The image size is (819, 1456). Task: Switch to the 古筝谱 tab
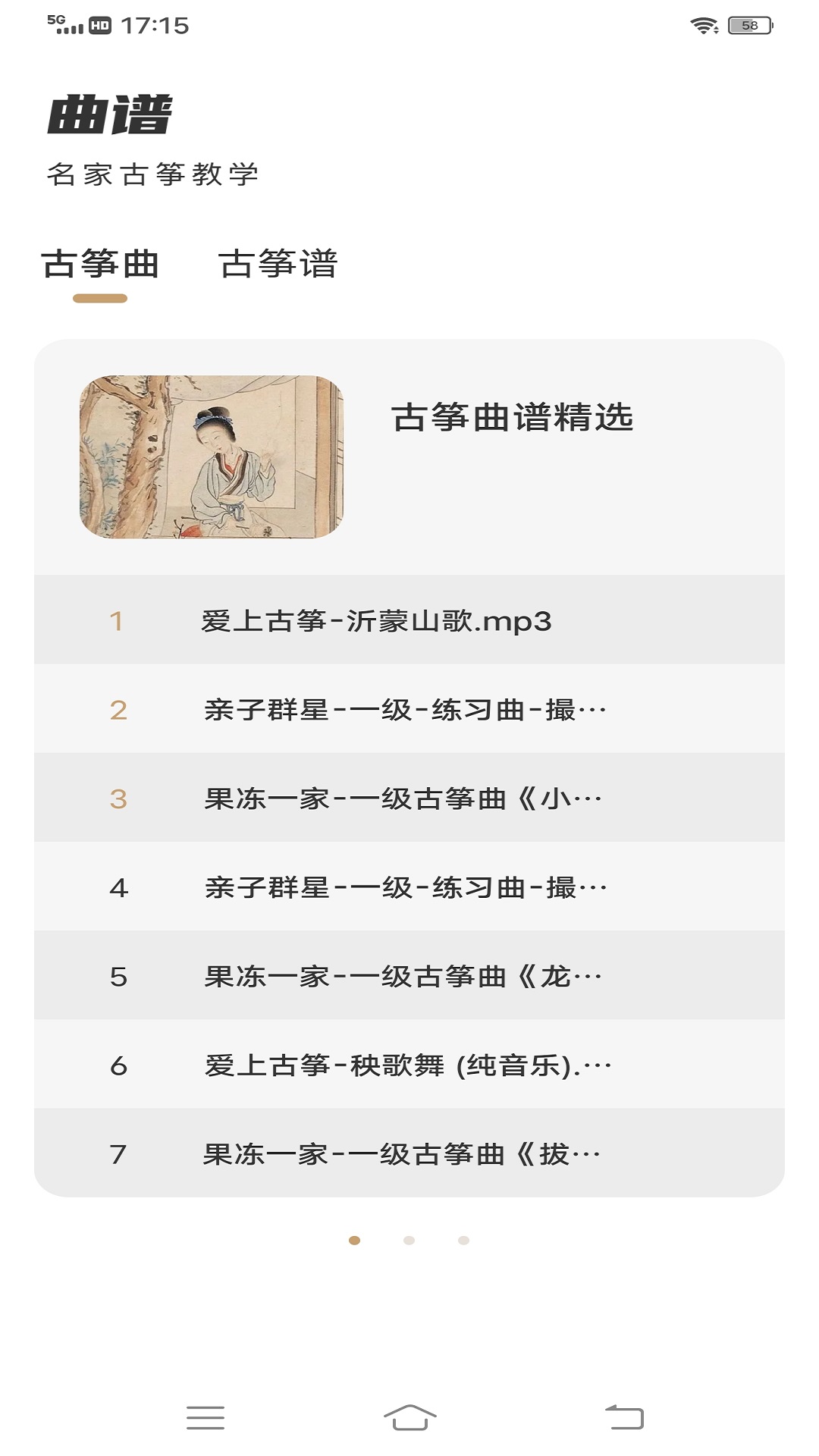pos(278,265)
